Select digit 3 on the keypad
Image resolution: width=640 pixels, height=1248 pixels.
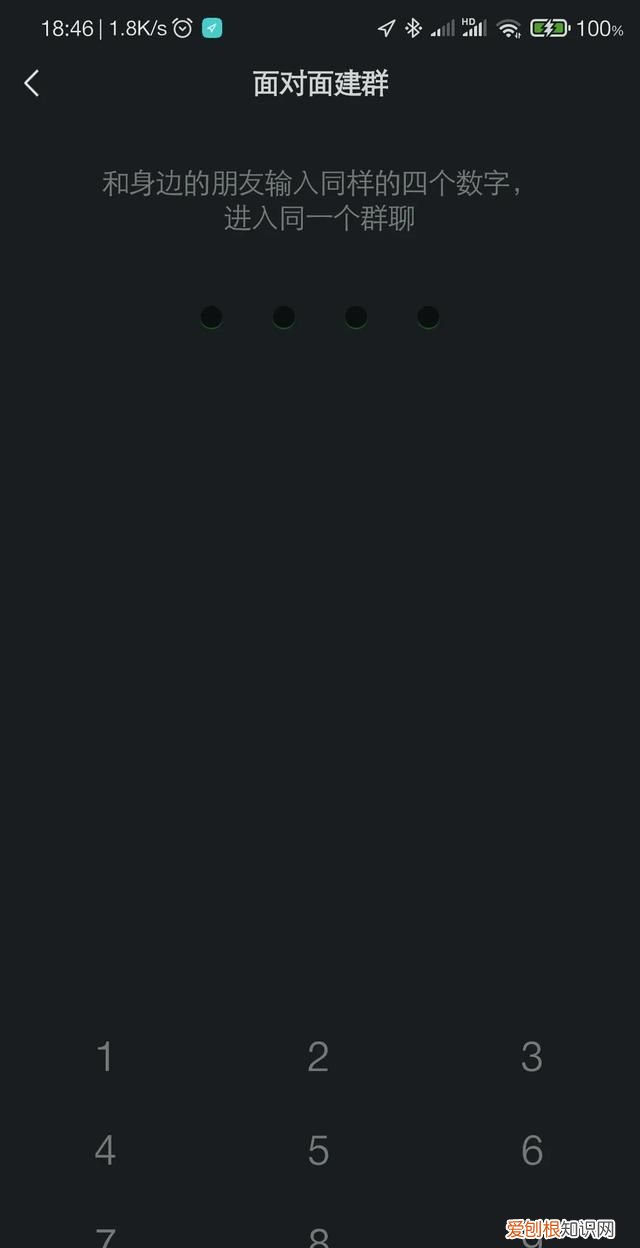click(x=531, y=1057)
